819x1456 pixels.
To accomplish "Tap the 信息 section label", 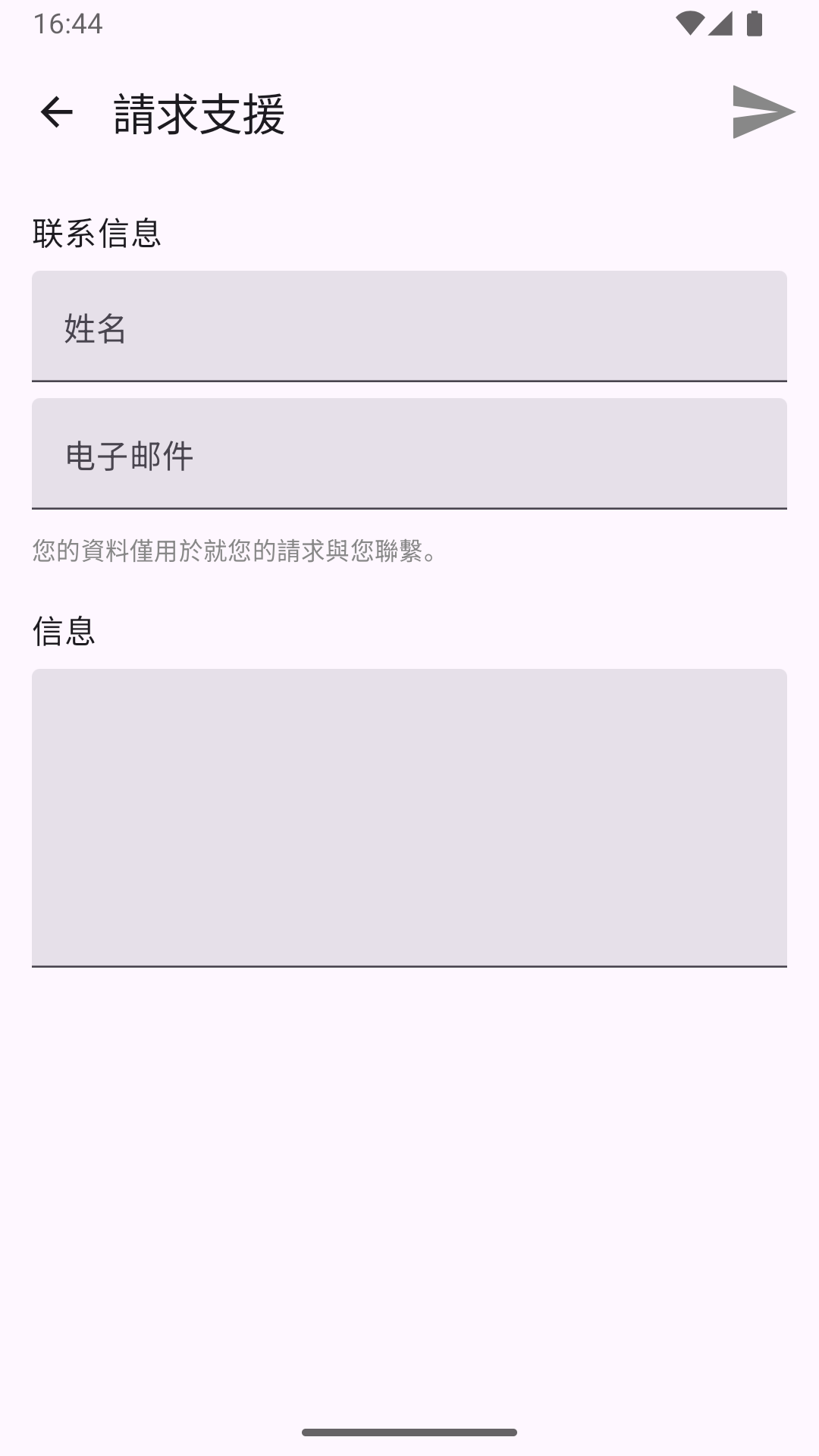I will 64,631.
